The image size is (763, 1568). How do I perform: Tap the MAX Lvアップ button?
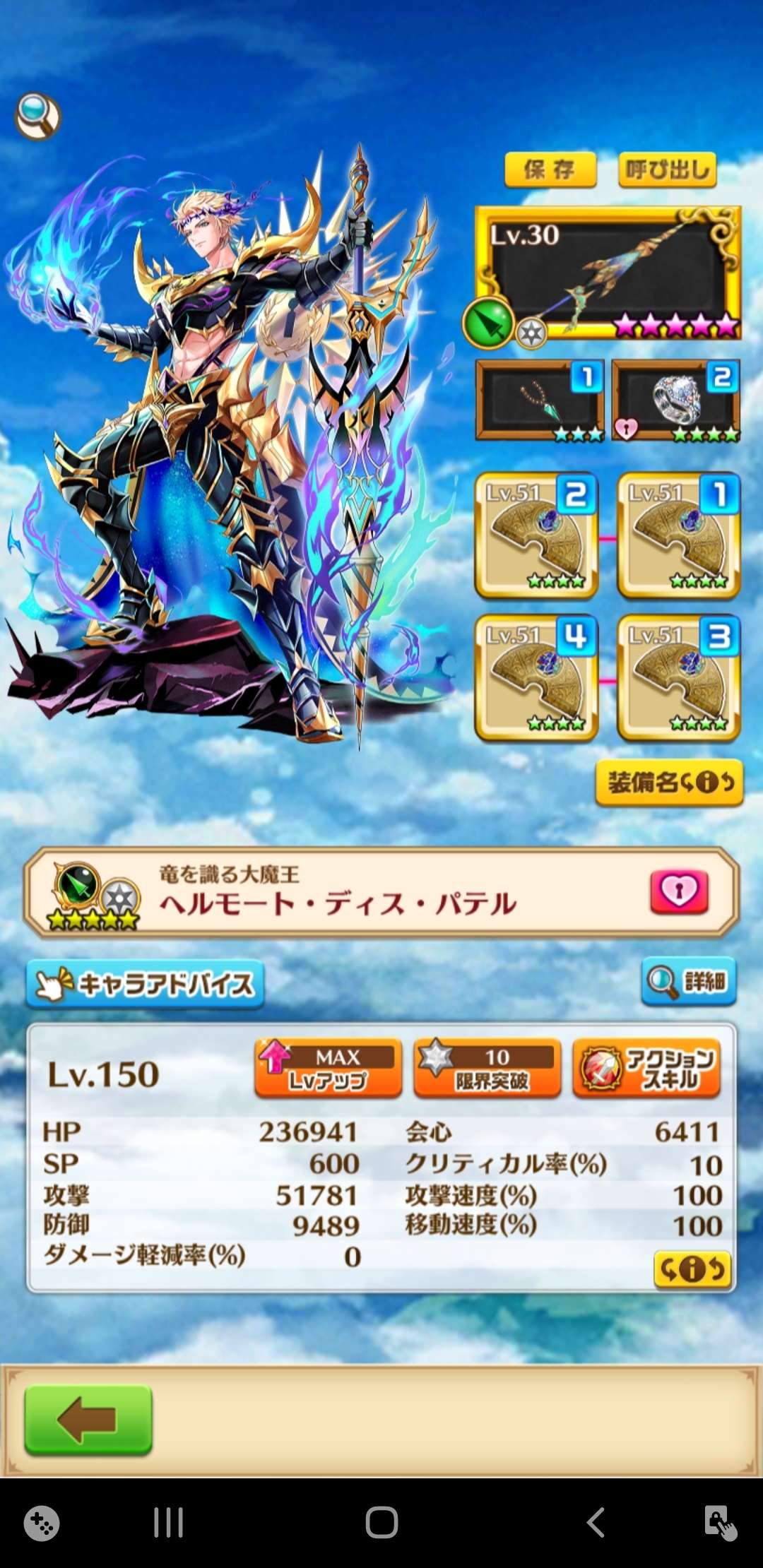[x=328, y=1068]
